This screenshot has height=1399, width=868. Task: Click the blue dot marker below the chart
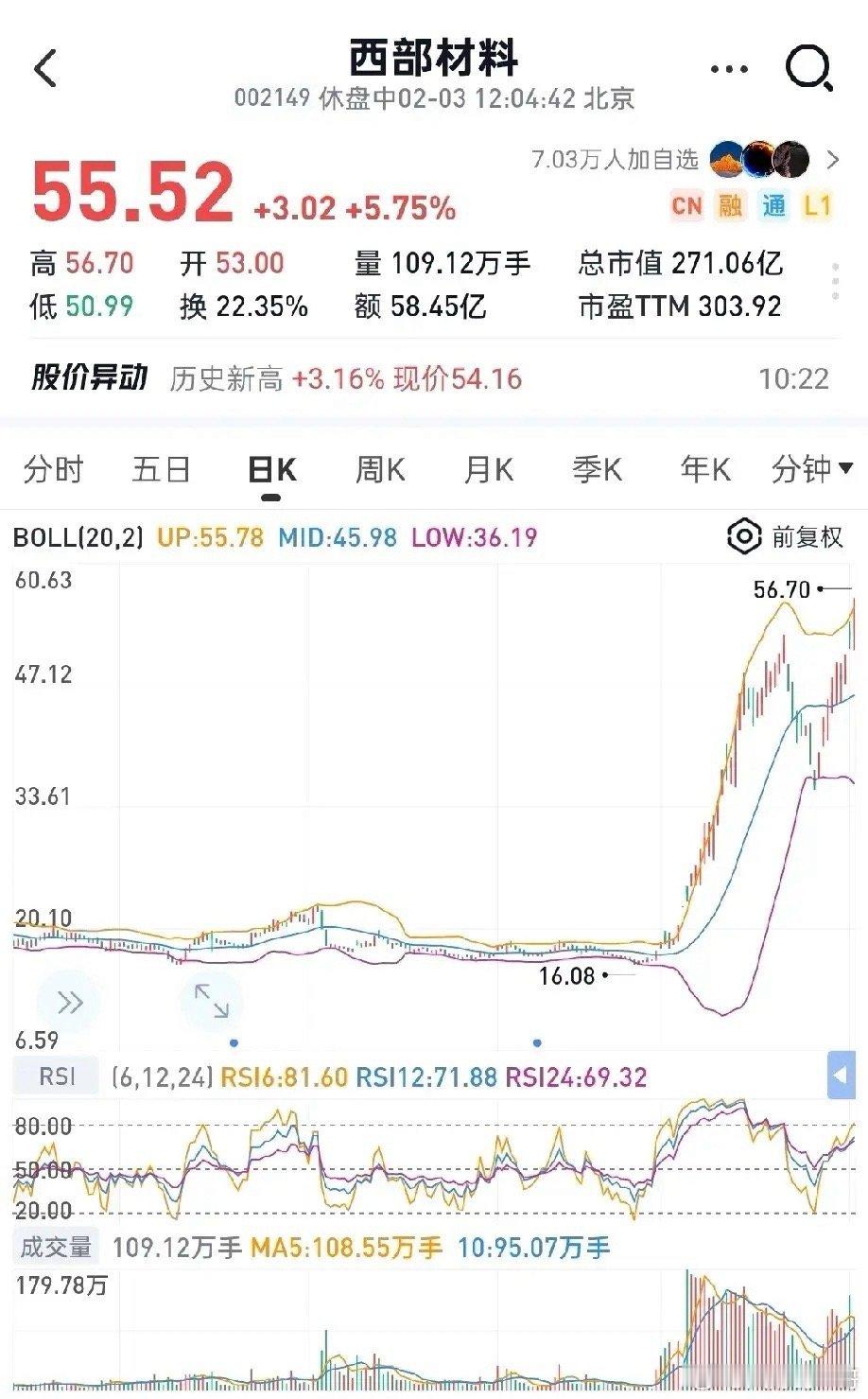[234, 1041]
